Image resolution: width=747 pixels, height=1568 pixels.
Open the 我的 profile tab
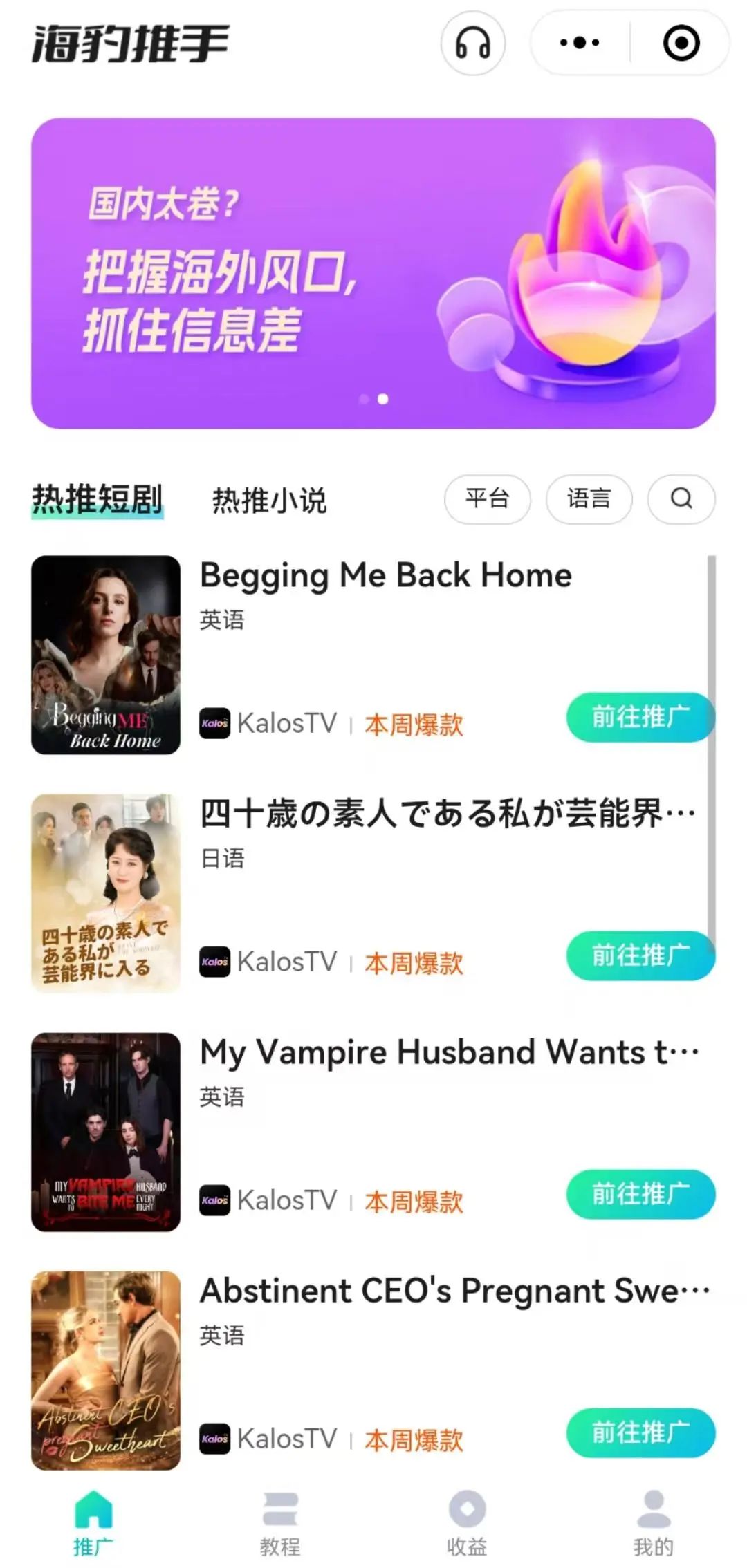pyautogui.click(x=654, y=1522)
